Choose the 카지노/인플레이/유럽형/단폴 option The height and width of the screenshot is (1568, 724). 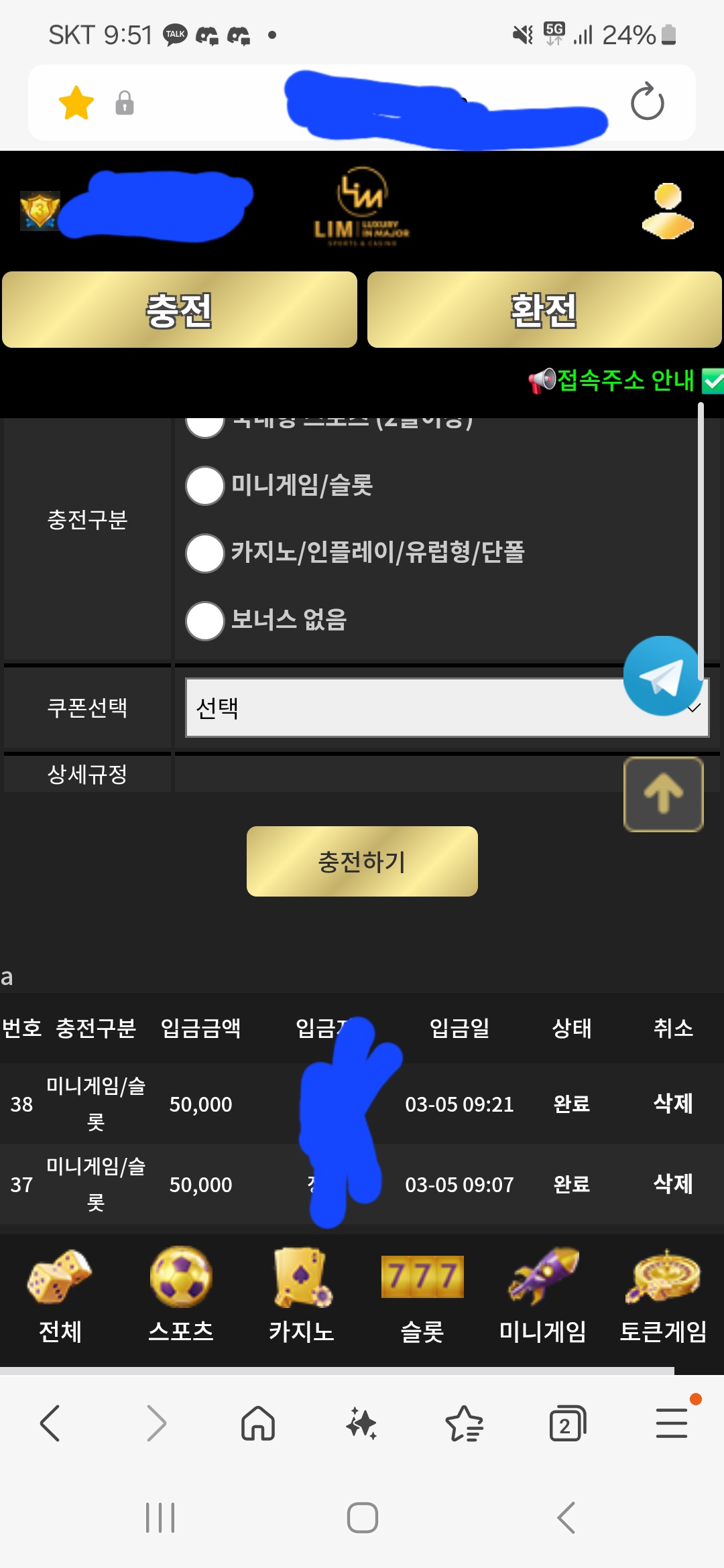(204, 553)
